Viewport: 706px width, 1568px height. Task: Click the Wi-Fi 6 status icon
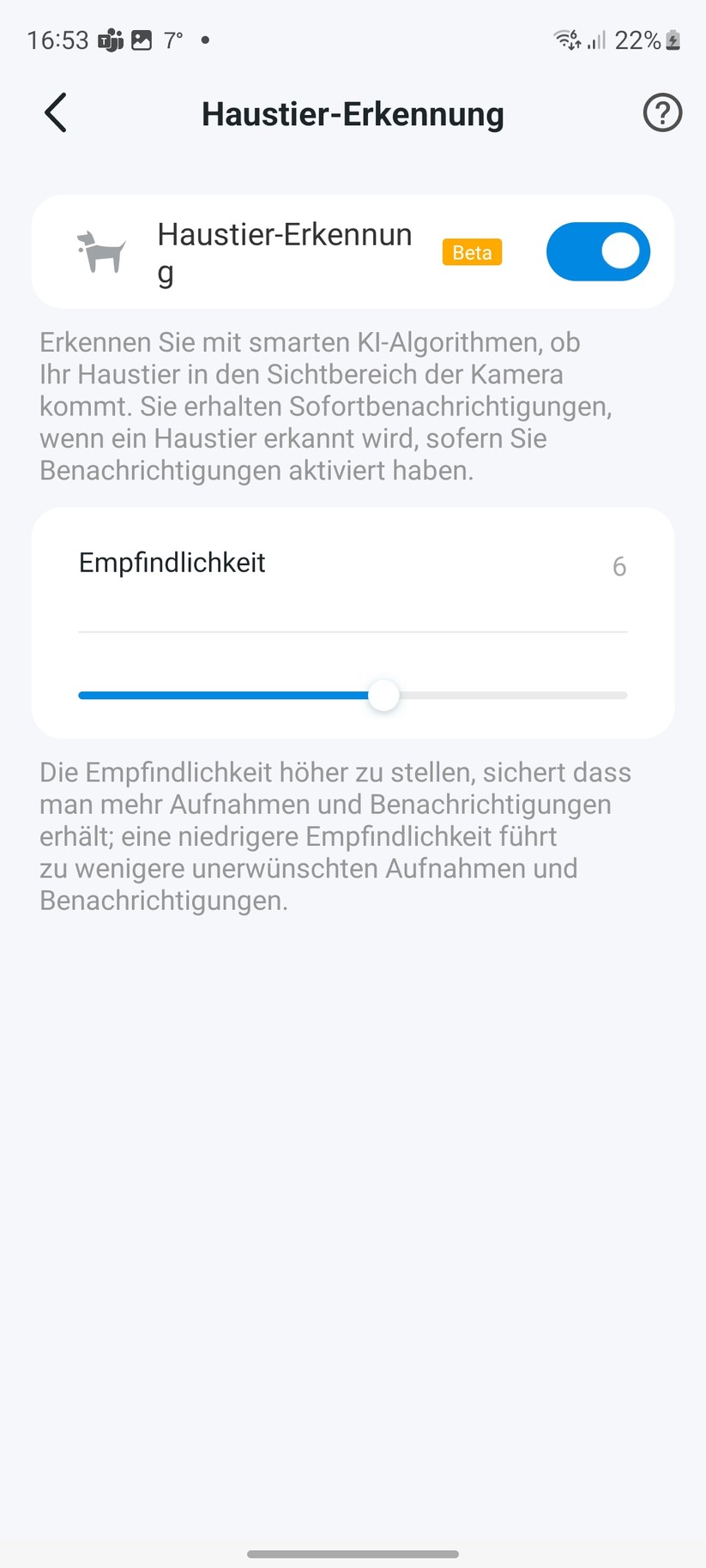pos(565,39)
